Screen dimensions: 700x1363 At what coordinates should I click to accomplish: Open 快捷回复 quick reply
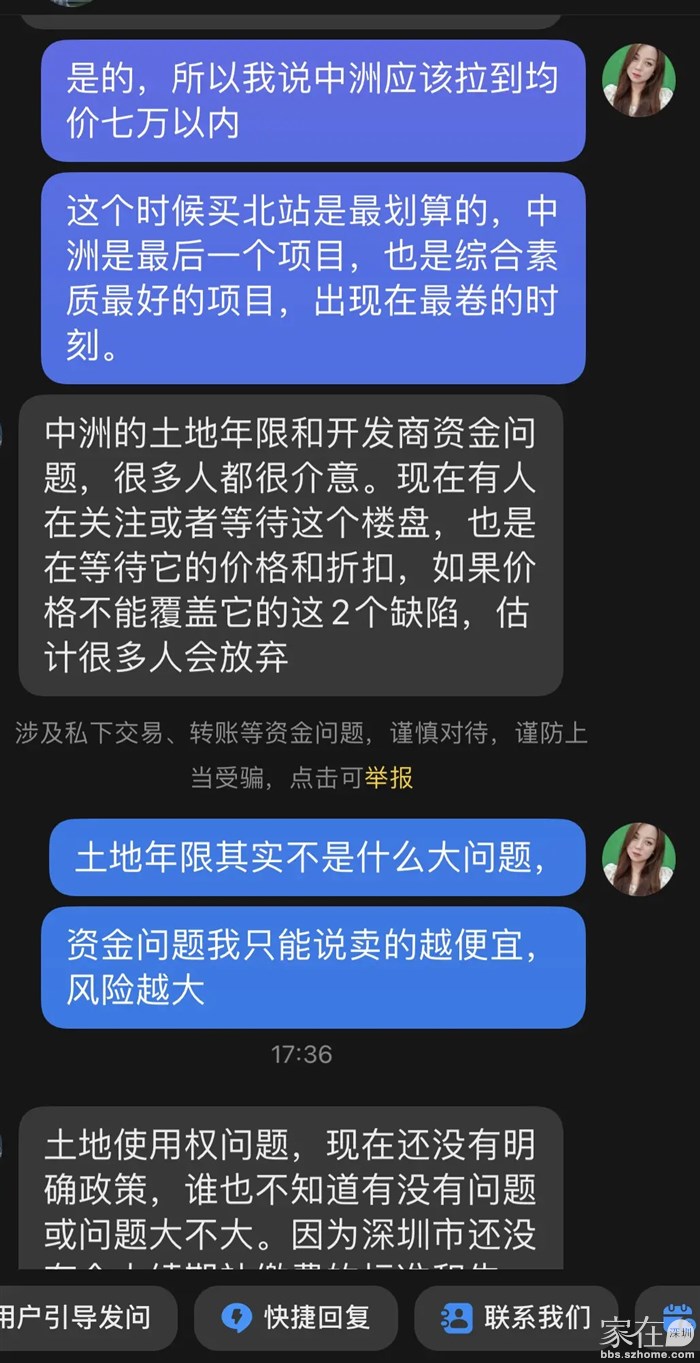(x=296, y=1317)
